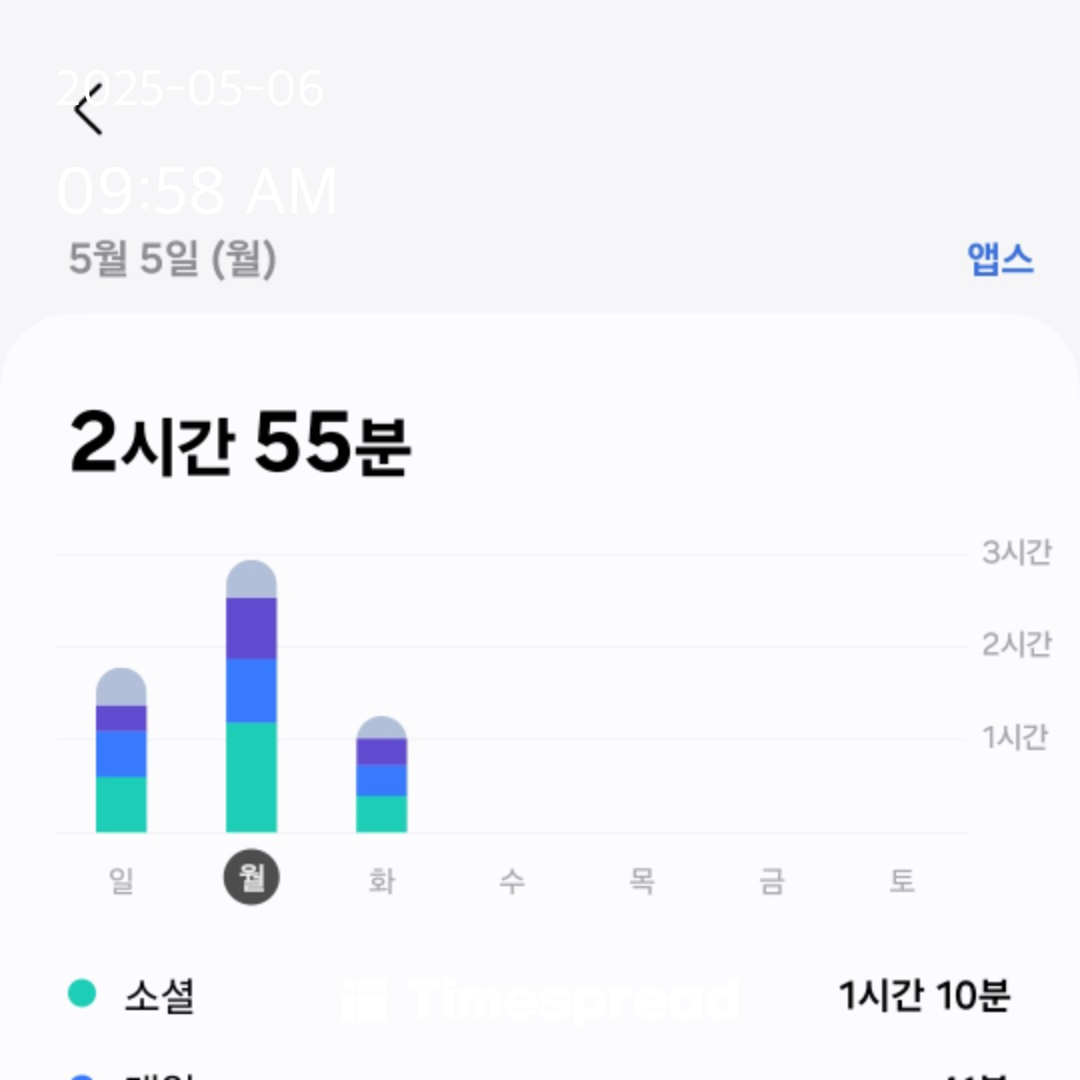Pick 금 on the weekday axis
Image resolution: width=1080 pixels, height=1080 pixels.
coord(772,881)
